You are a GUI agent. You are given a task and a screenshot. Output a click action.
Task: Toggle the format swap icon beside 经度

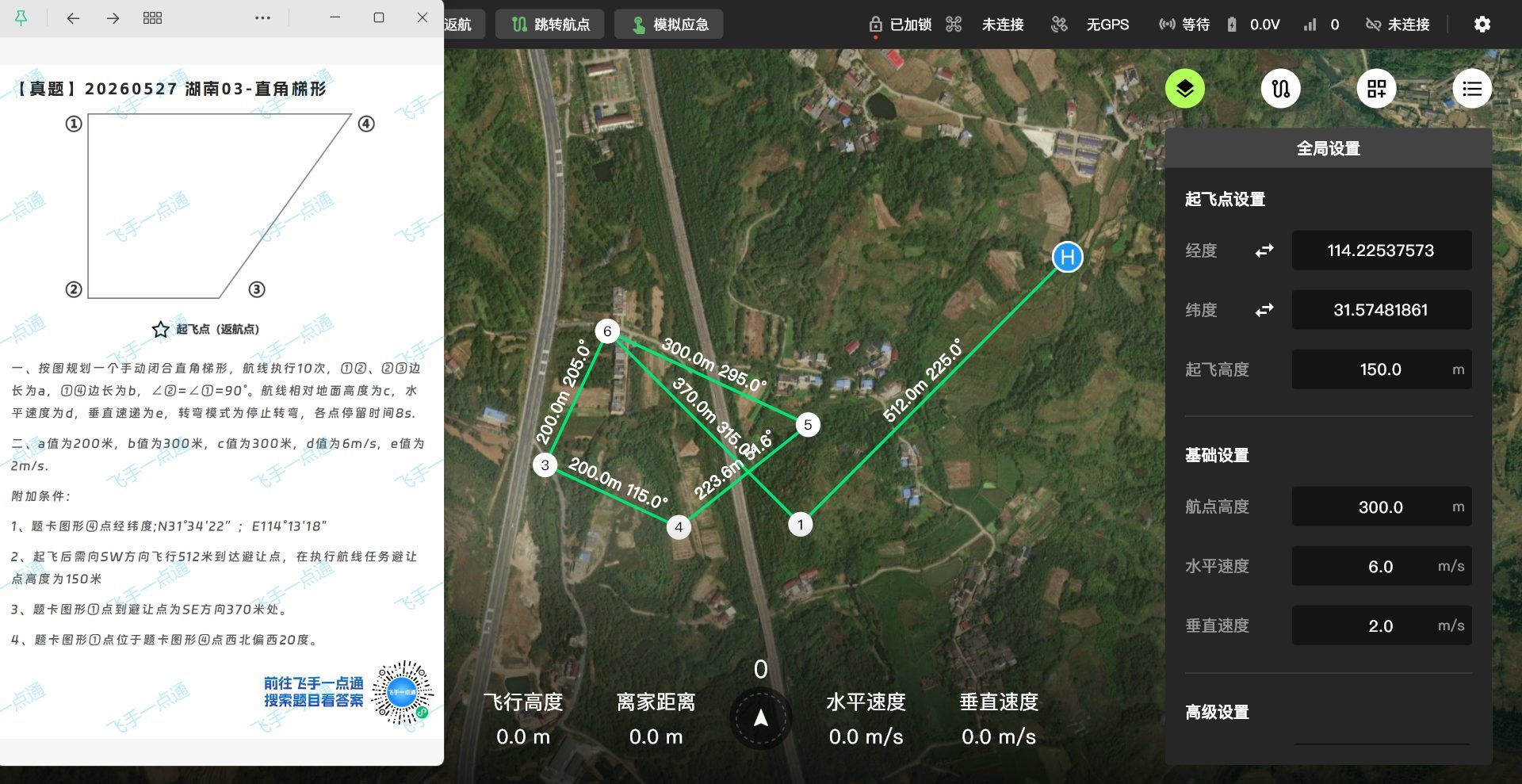point(1264,250)
